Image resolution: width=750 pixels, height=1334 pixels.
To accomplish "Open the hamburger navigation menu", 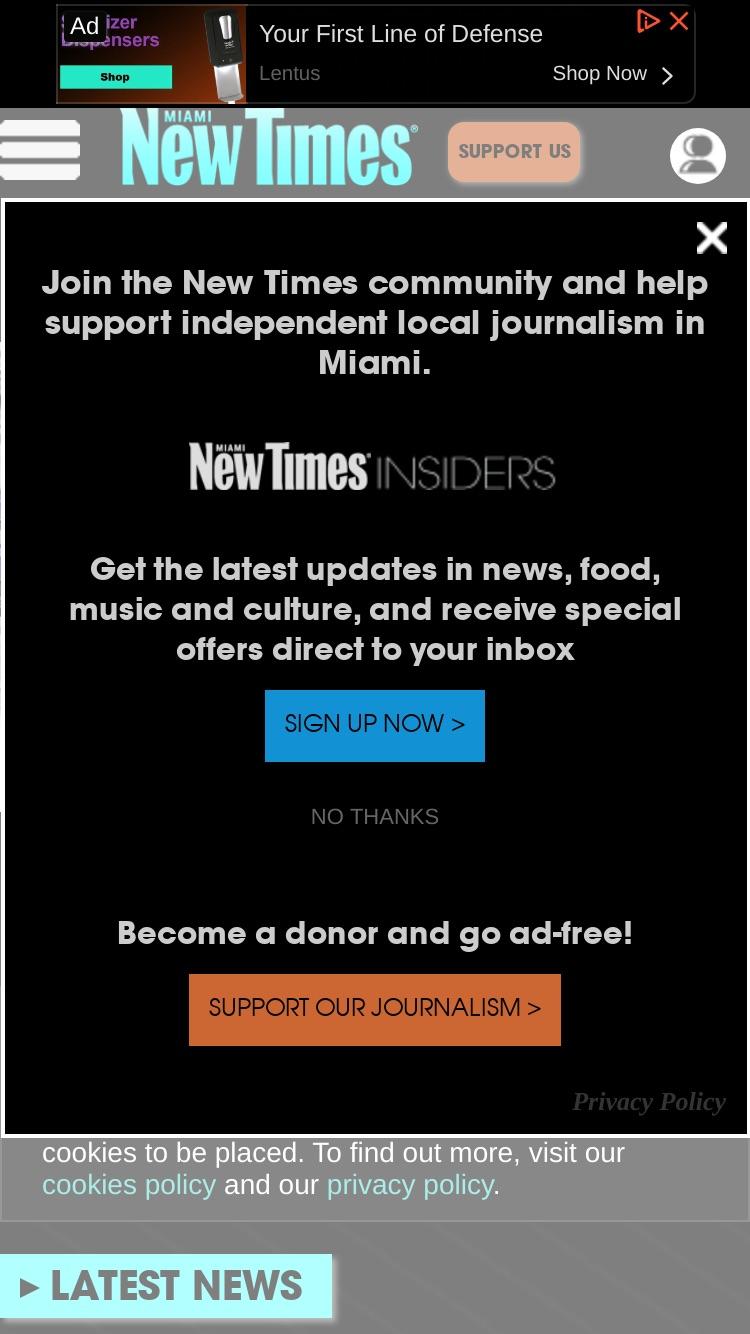I will coord(40,150).
